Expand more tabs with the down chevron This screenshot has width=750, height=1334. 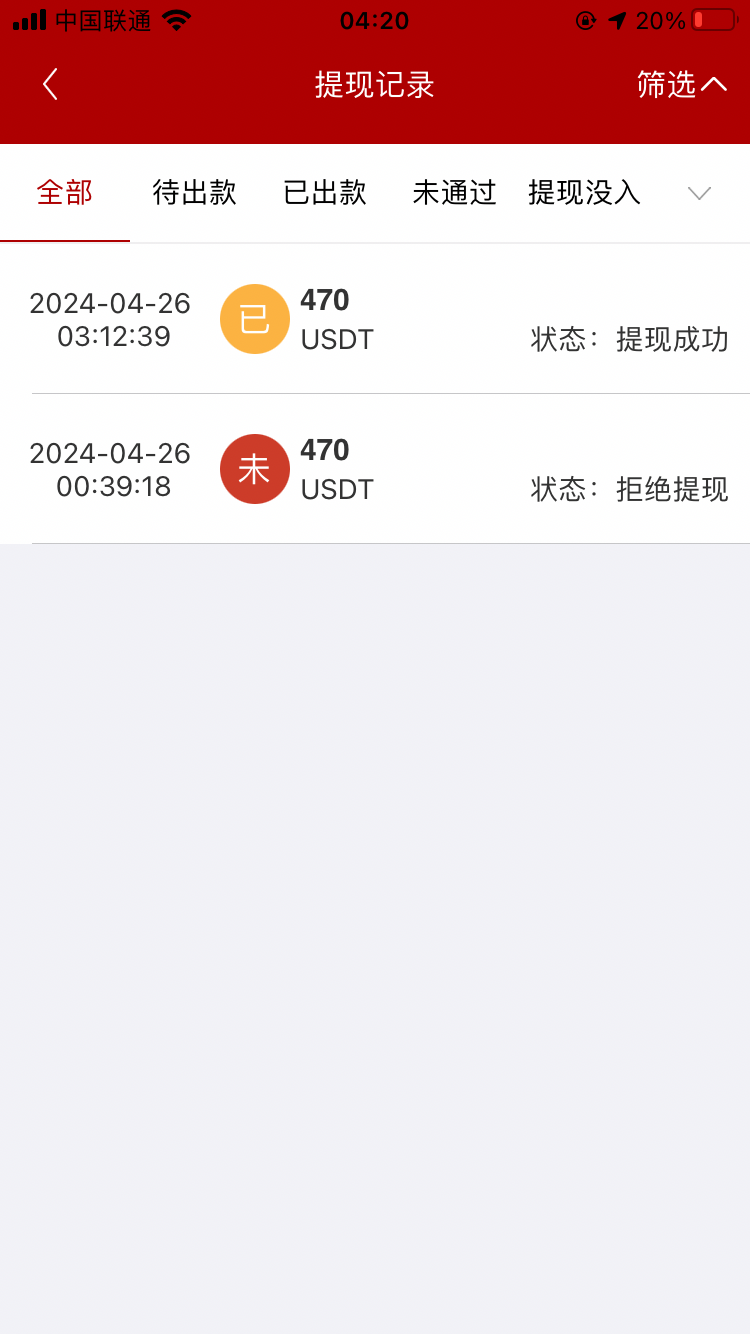[x=699, y=193]
